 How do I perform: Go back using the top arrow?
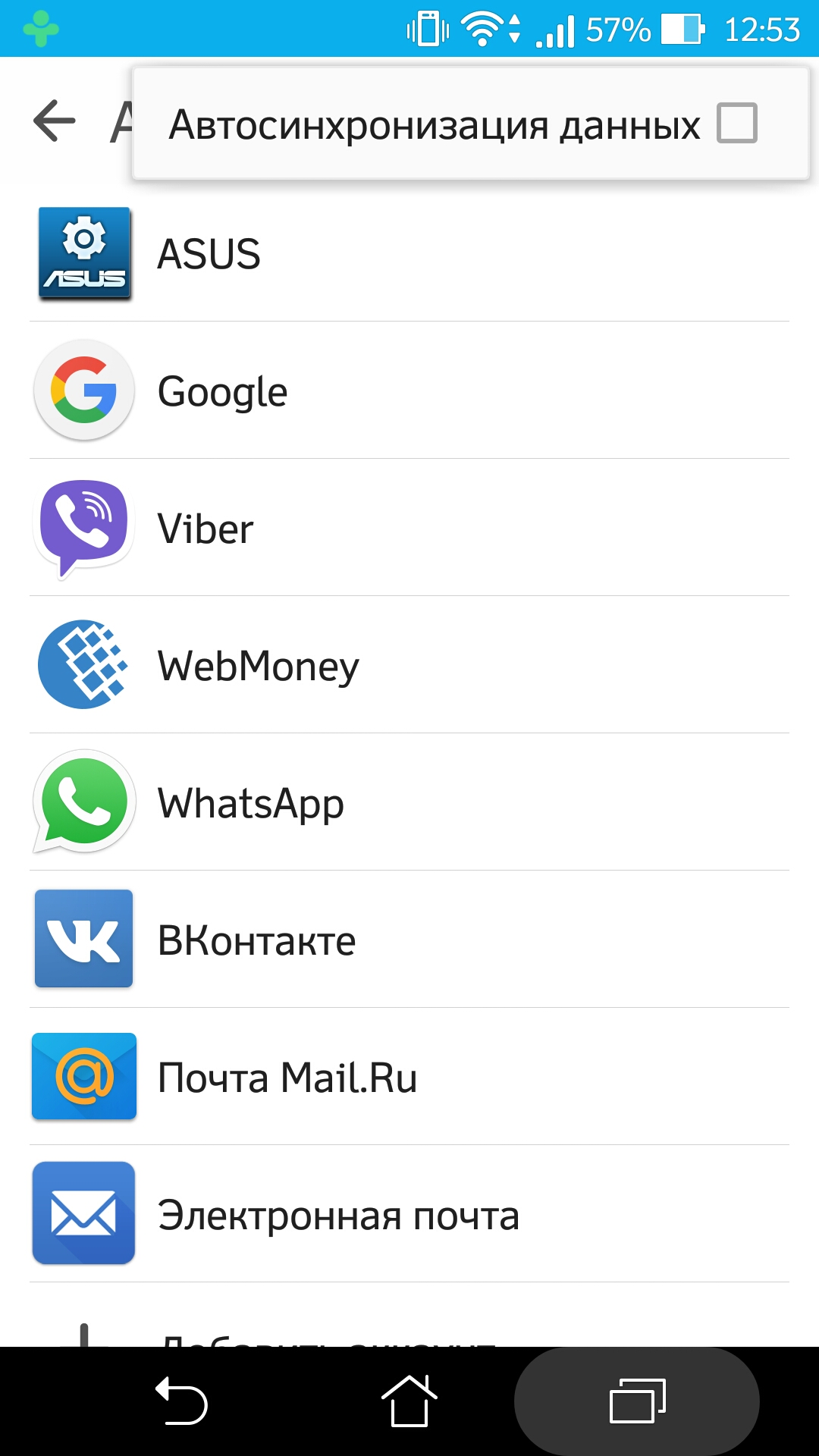tap(55, 121)
